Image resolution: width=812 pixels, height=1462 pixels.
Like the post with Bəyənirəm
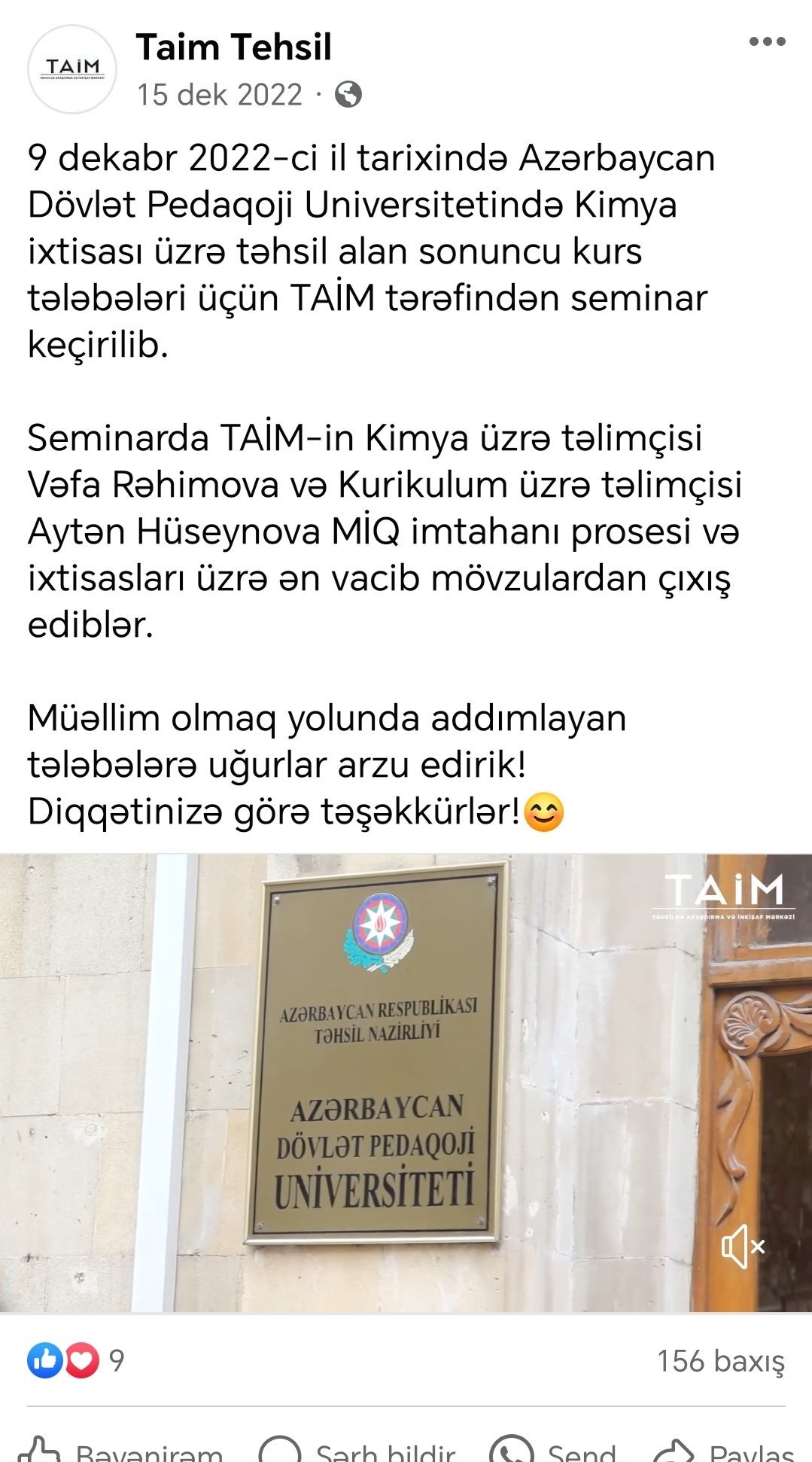click(120, 1450)
